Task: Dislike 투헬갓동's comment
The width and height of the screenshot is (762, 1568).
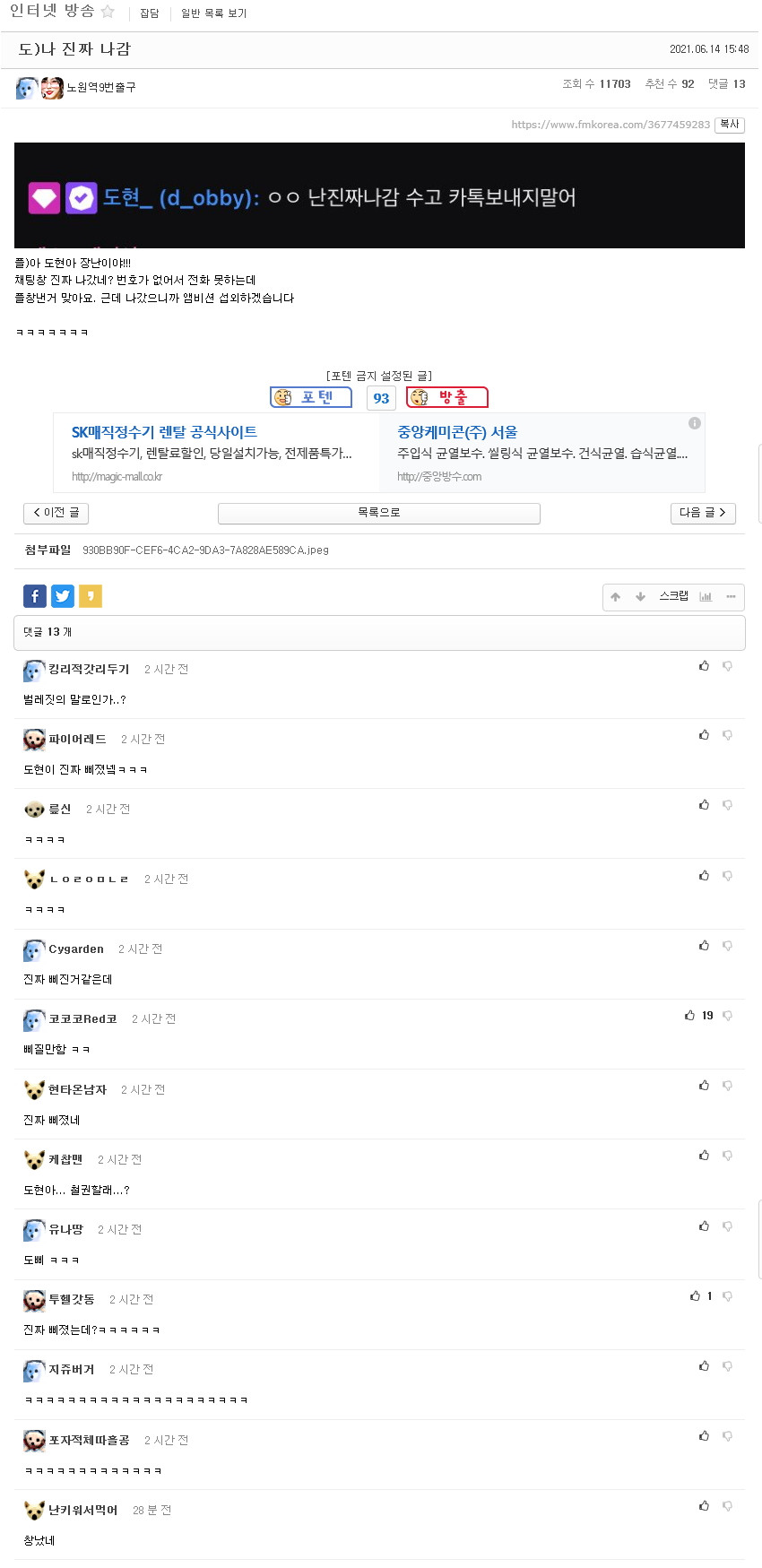Action: pyautogui.click(x=727, y=1296)
